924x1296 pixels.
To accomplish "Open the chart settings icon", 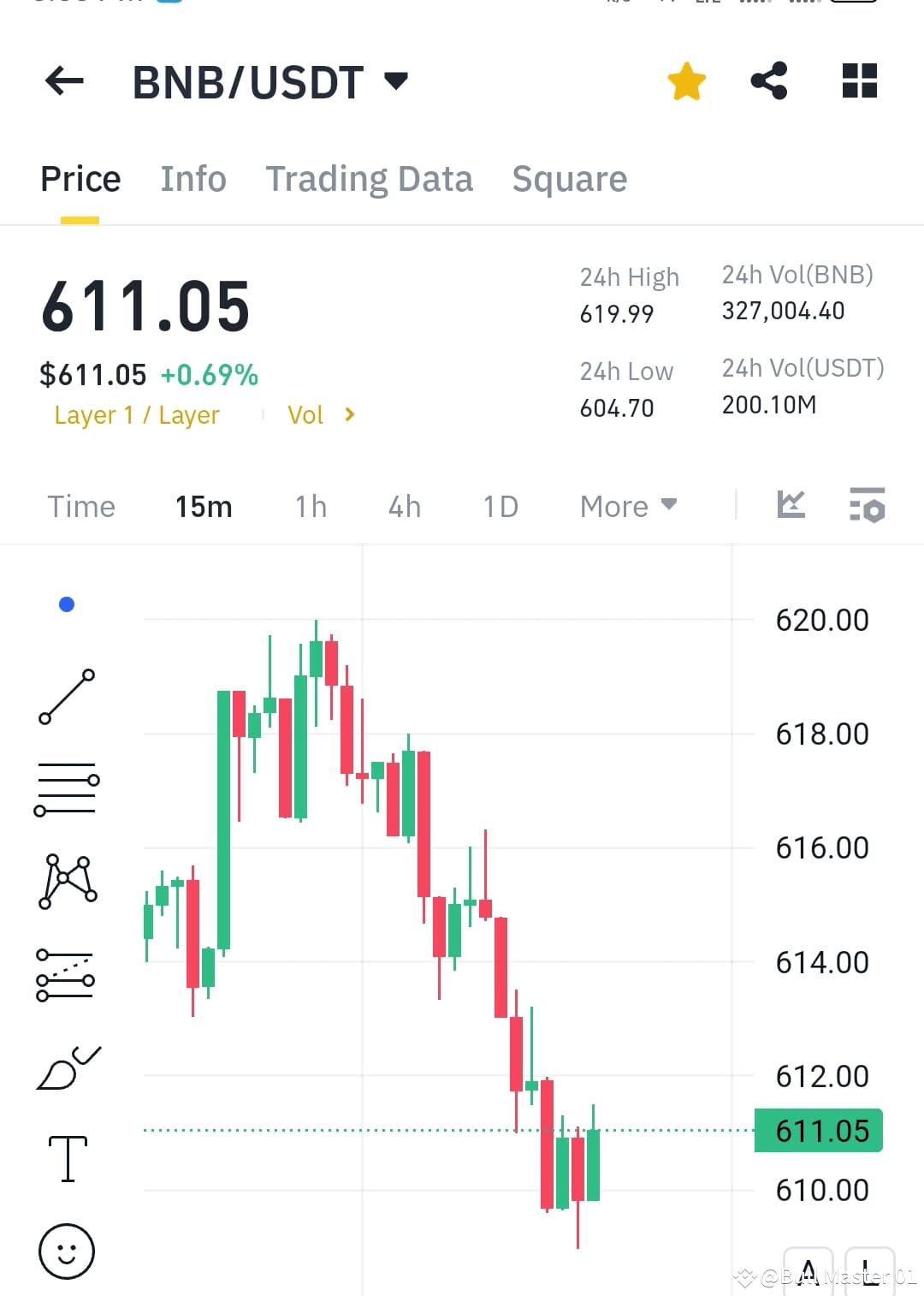I will pyautogui.click(x=866, y=506).
